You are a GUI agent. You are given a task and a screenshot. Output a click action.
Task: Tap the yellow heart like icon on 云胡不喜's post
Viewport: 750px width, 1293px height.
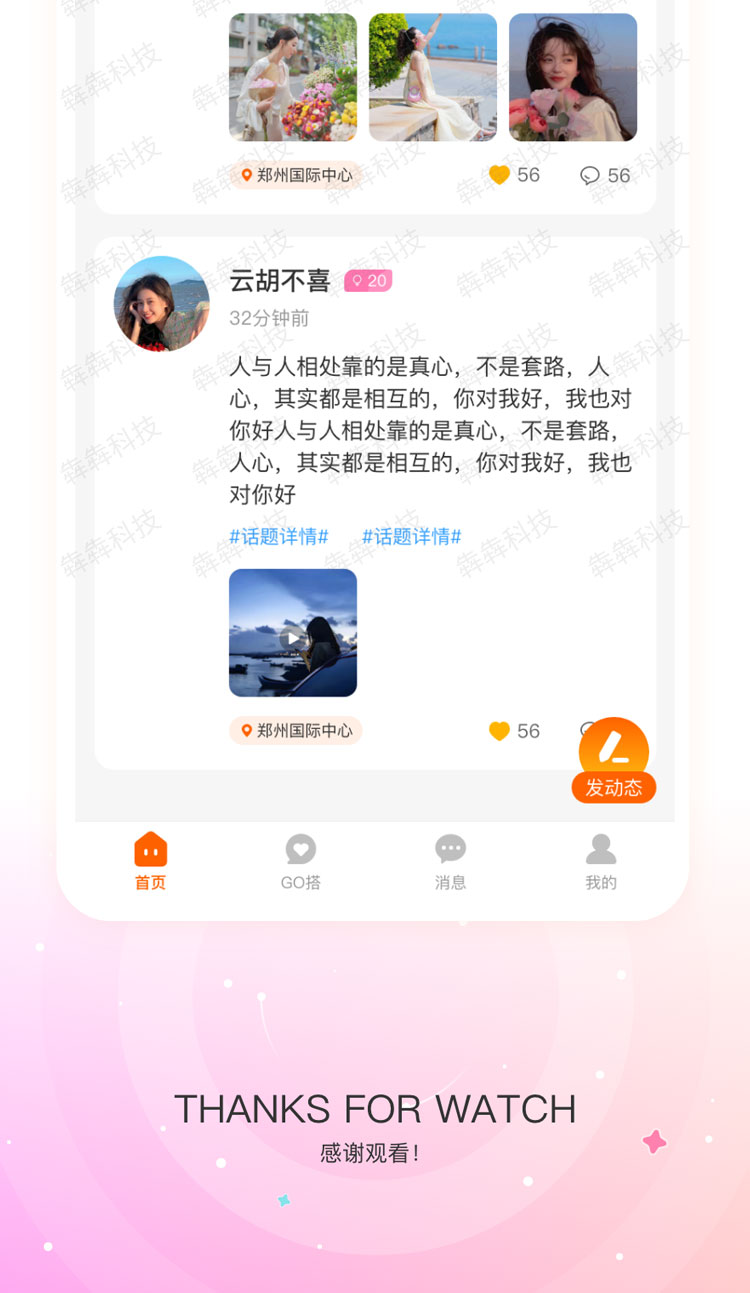498,731
